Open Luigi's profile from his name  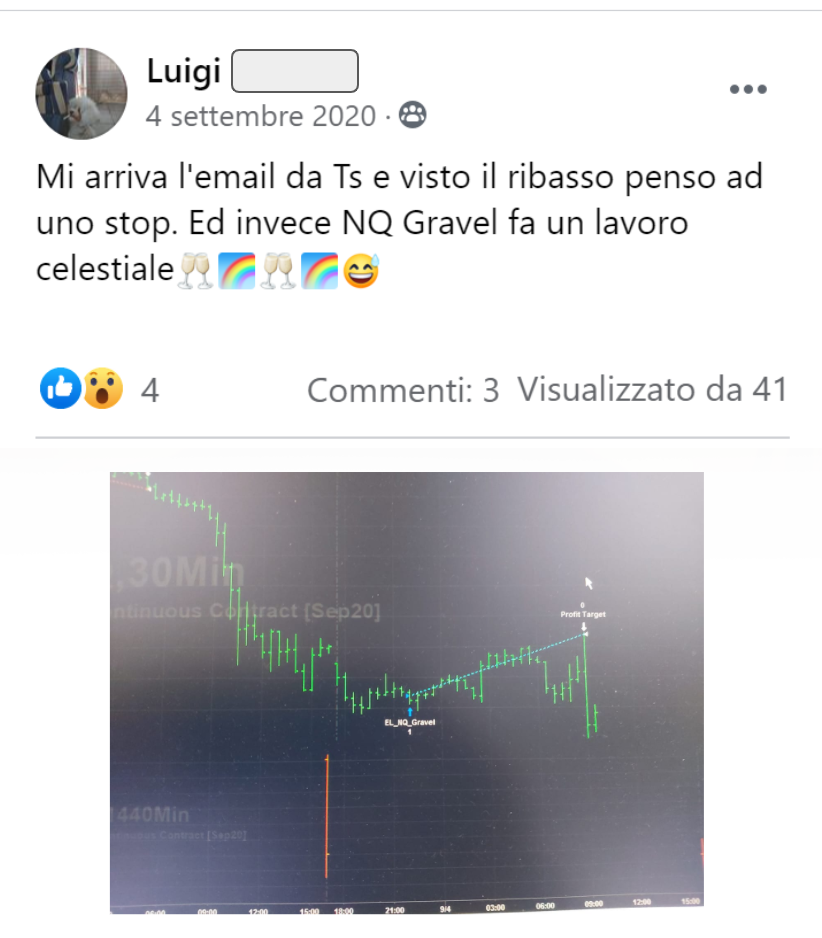183,71
